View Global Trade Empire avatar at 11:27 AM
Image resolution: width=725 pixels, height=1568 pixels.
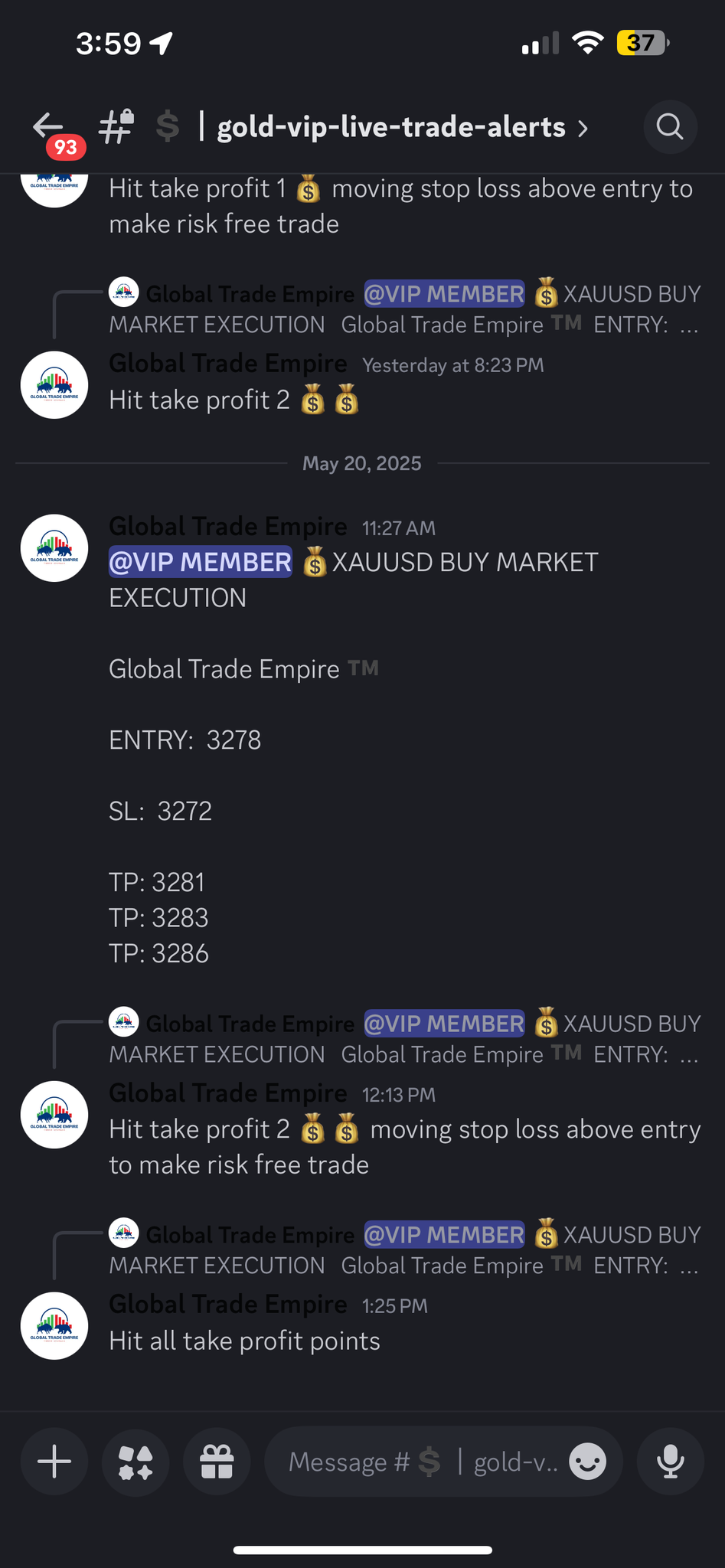tap(54, 548)
